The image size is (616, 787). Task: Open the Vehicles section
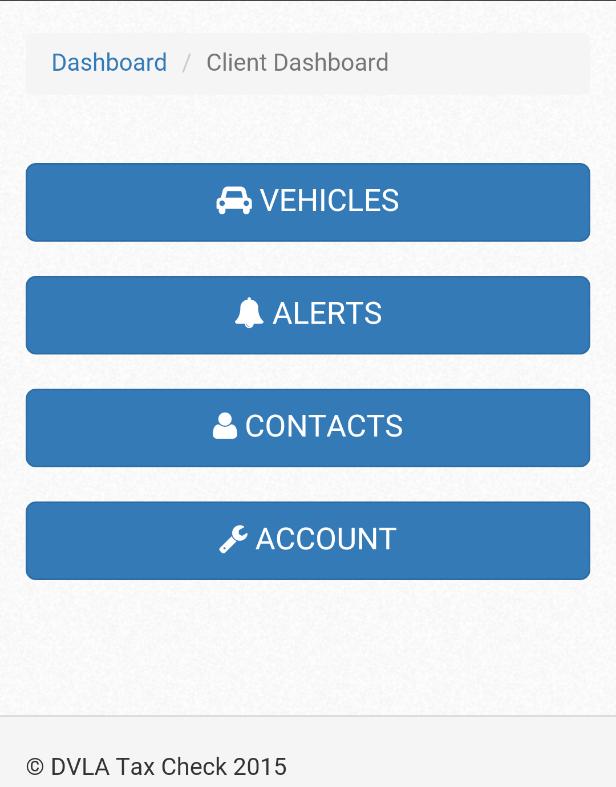pyautogui.click(x=308, y=201)
